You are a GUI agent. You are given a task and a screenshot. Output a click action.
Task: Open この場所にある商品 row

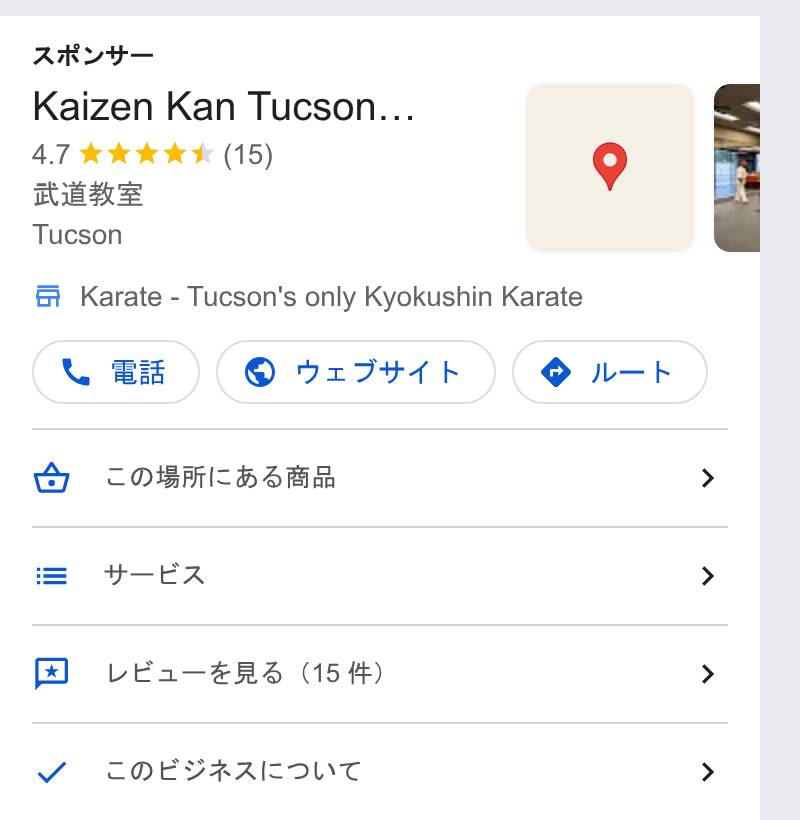380,478
